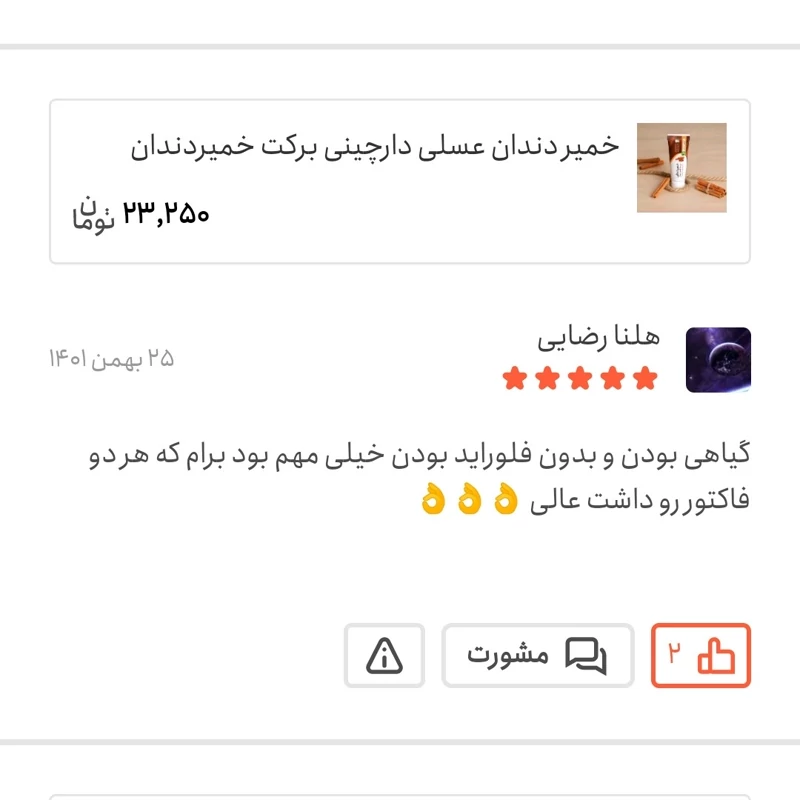
Task: Tap the مشورت button
Action: click(x=538, y=656)
